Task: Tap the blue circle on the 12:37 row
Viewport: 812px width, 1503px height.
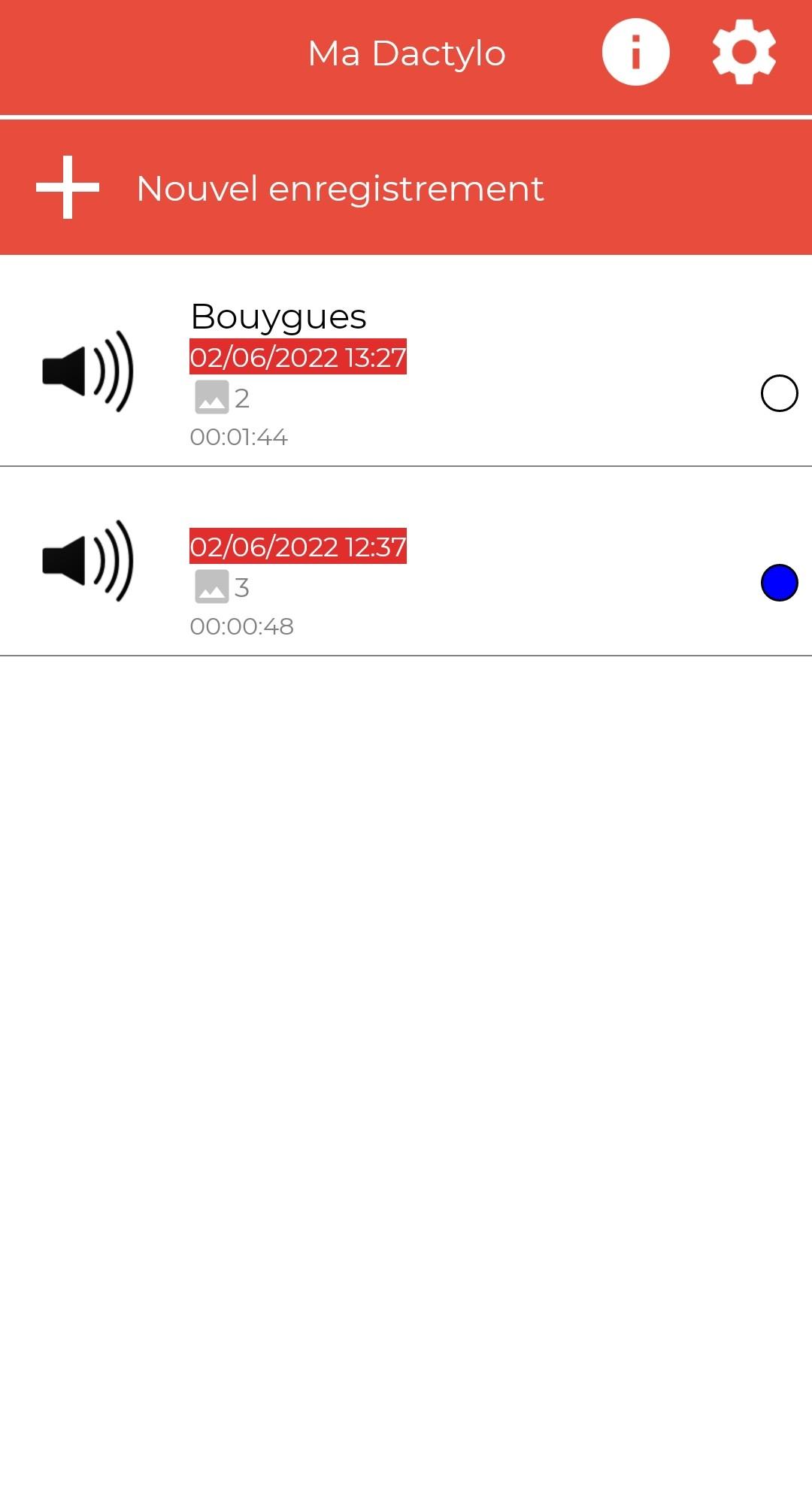Action: tap(779, 583)
